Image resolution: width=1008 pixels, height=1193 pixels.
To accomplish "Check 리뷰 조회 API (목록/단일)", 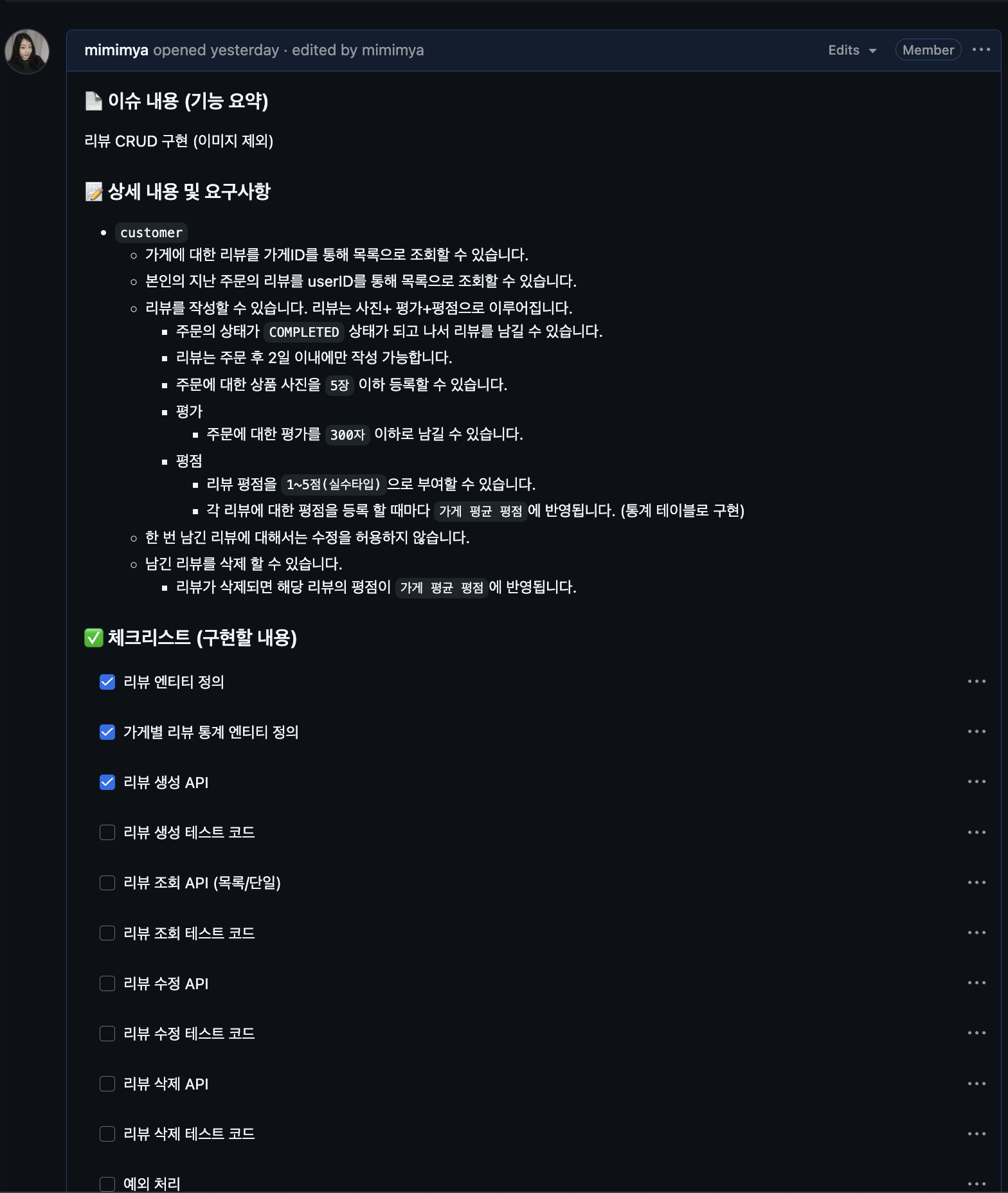I will (x=107, y=883).
